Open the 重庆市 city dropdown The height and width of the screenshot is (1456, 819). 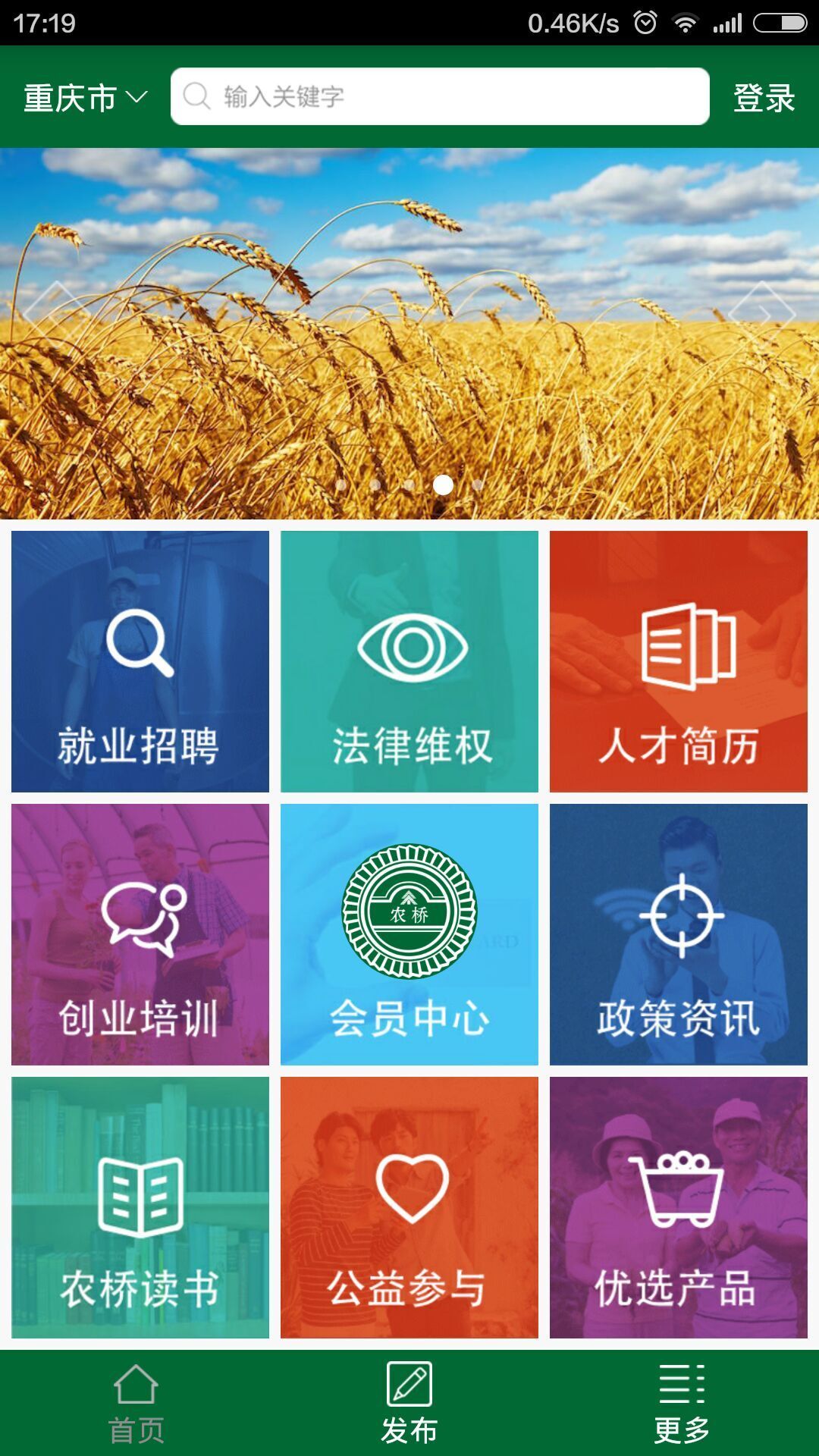pos(85,98)
